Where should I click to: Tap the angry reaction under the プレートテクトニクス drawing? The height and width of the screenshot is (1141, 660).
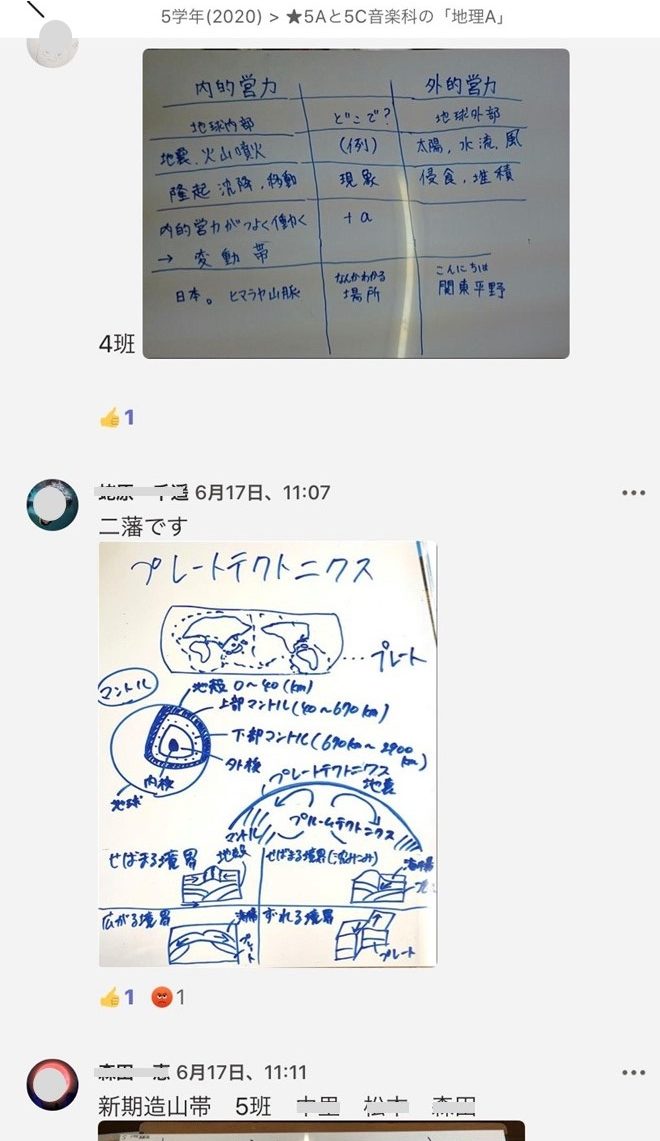pos(167,997)
